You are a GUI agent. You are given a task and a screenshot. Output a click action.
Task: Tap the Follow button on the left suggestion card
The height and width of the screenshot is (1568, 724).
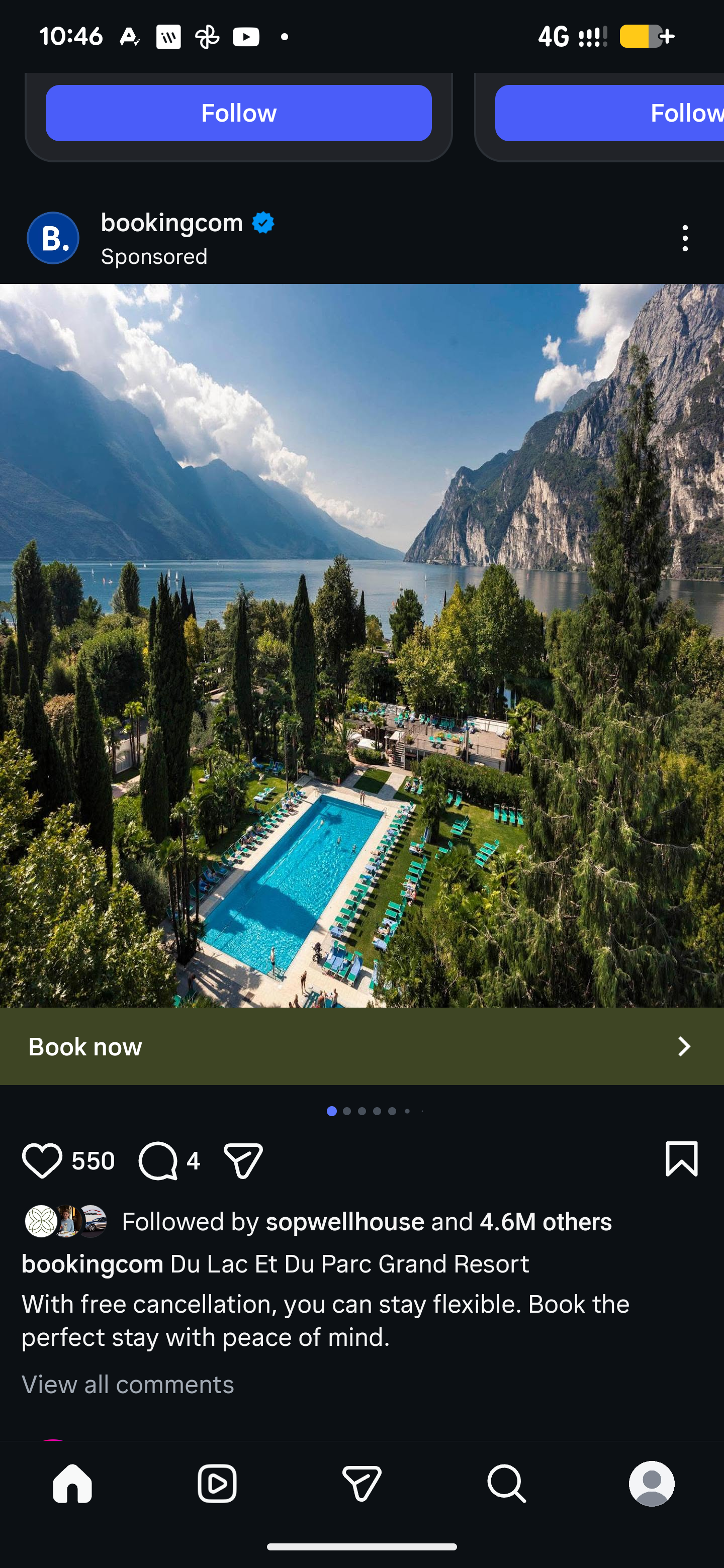238,113
